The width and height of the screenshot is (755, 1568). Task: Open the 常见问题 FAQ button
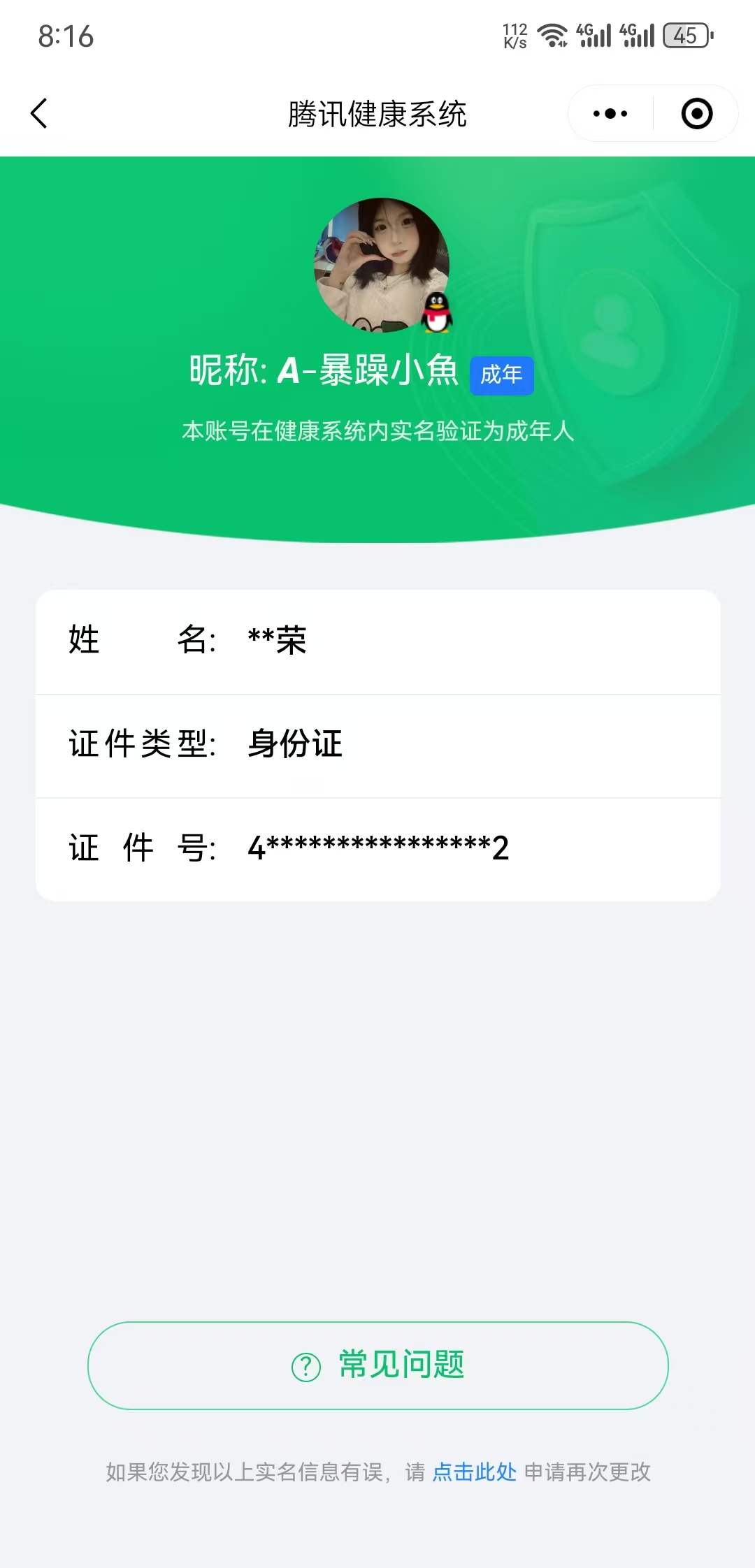click(377, 1365)
